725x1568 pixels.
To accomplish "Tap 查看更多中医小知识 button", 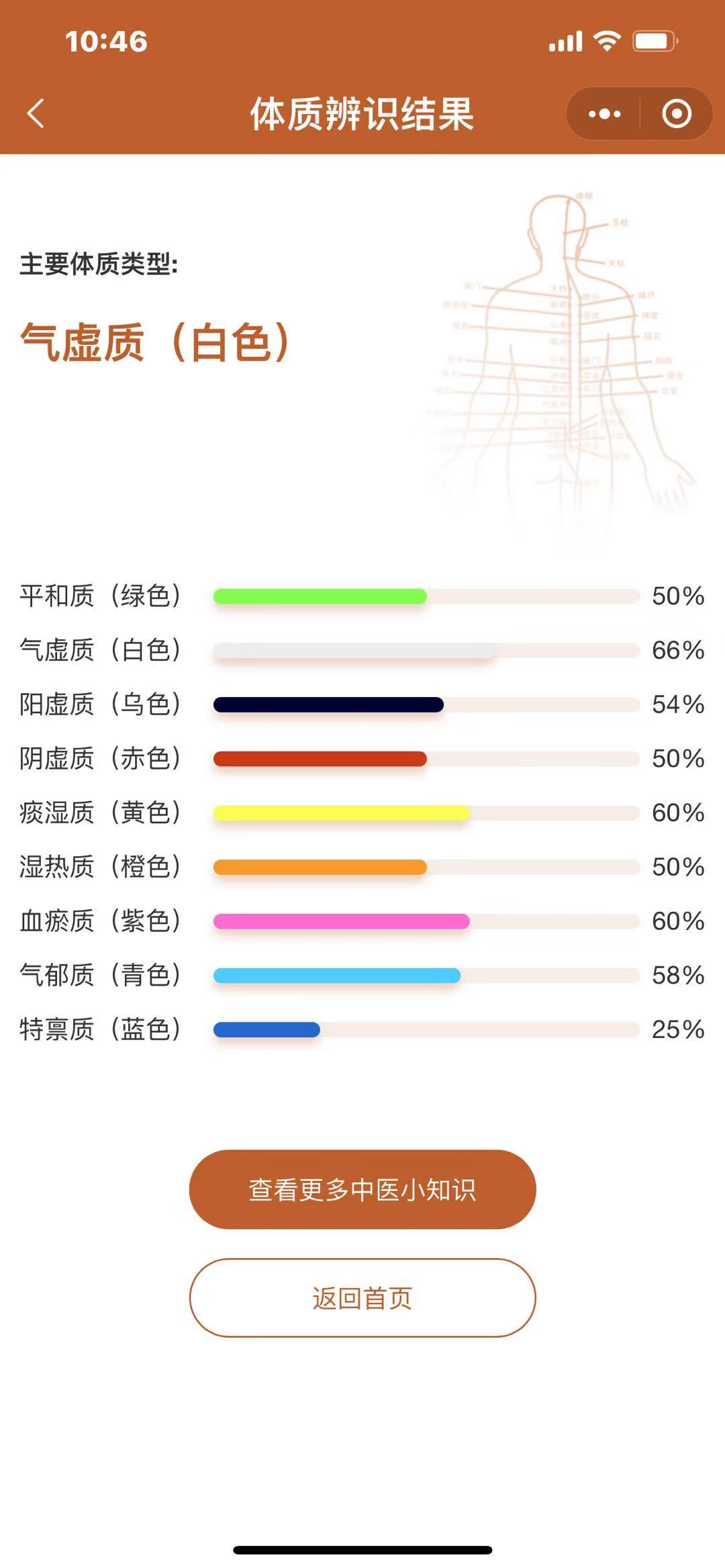I will tap(362, 1190).
